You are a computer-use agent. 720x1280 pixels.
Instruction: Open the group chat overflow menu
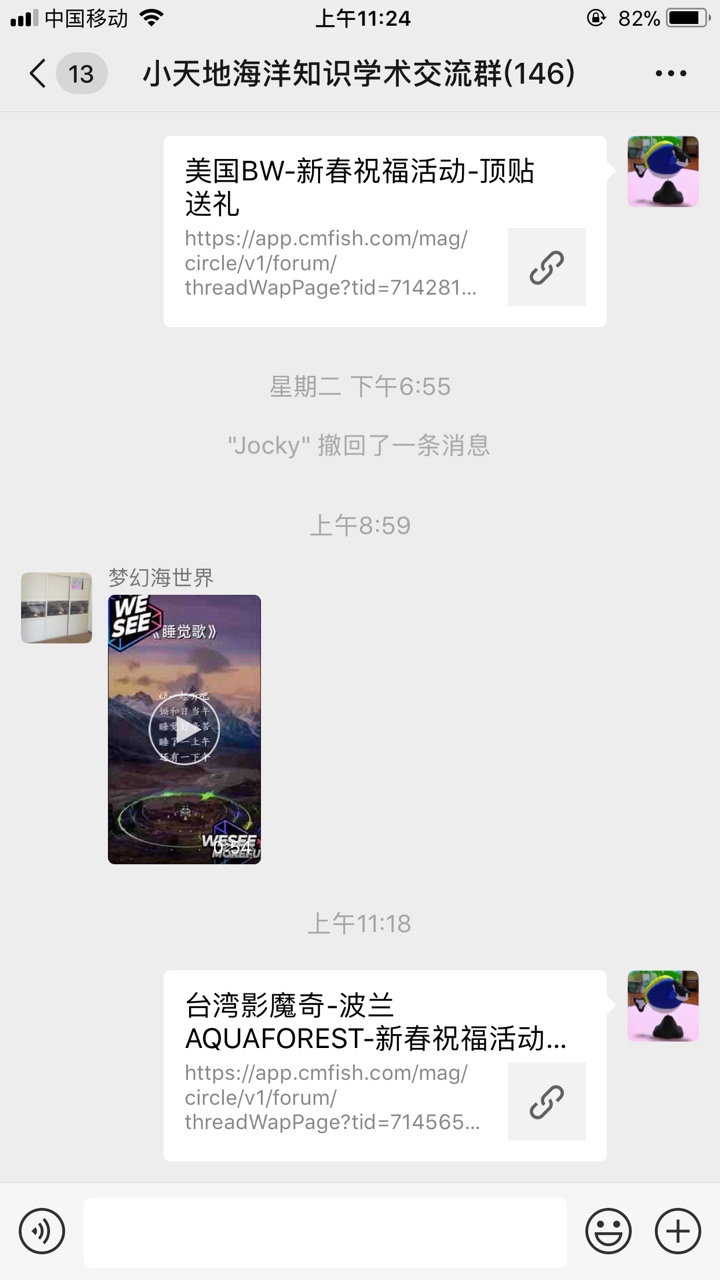click(x=671, y=74)
